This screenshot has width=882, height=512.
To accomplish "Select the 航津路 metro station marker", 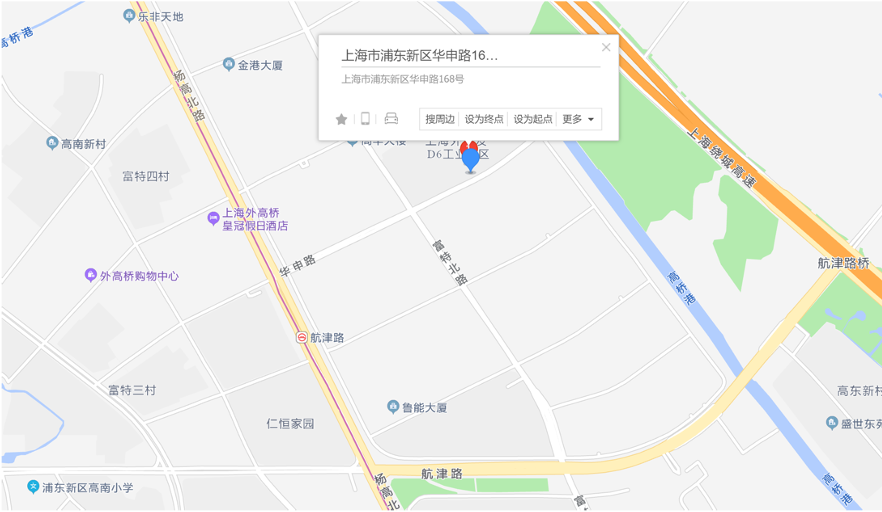I will tap(302, 338).
